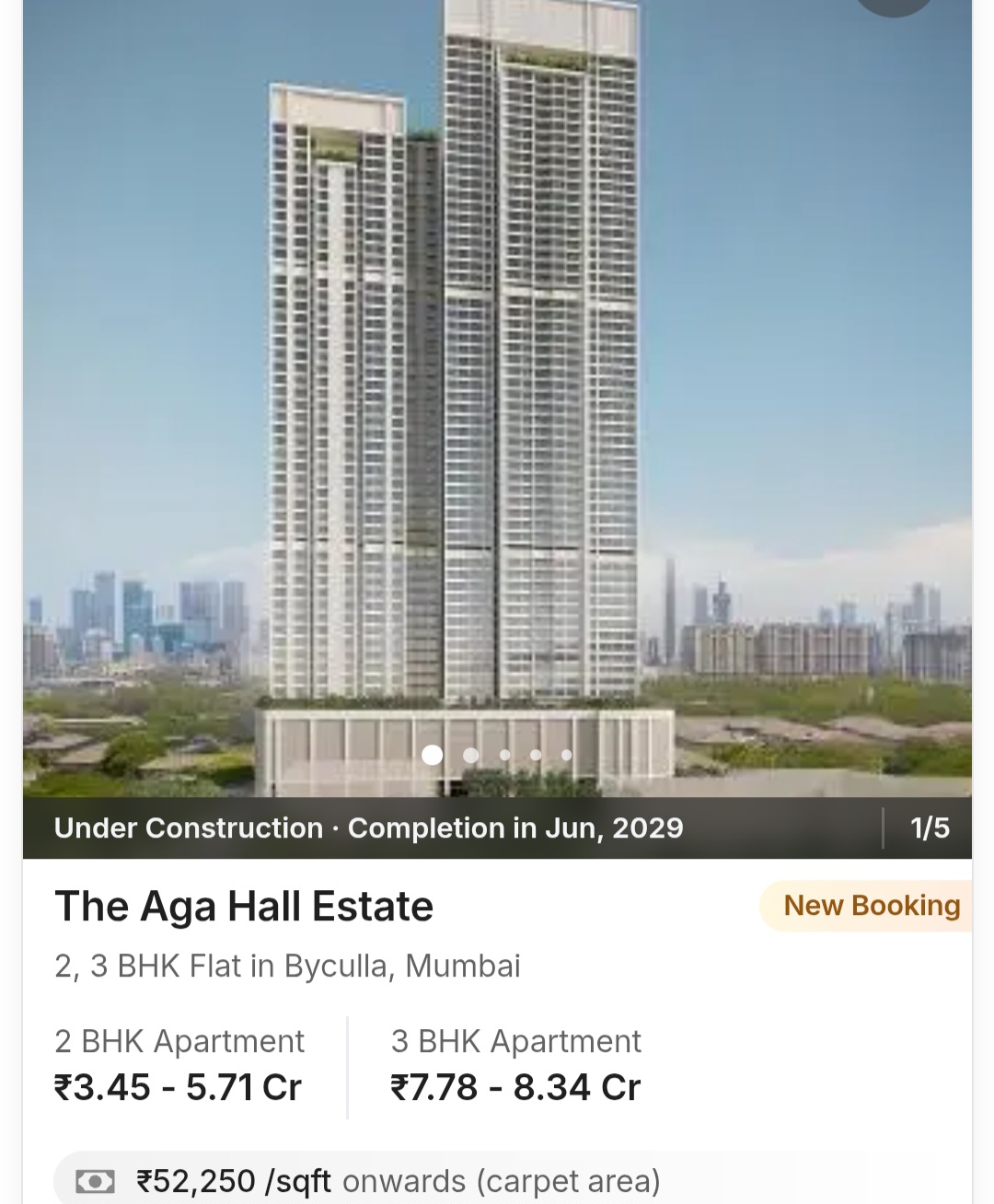
Task: Click the fourth carousel navigation dot
Action: 536,755
